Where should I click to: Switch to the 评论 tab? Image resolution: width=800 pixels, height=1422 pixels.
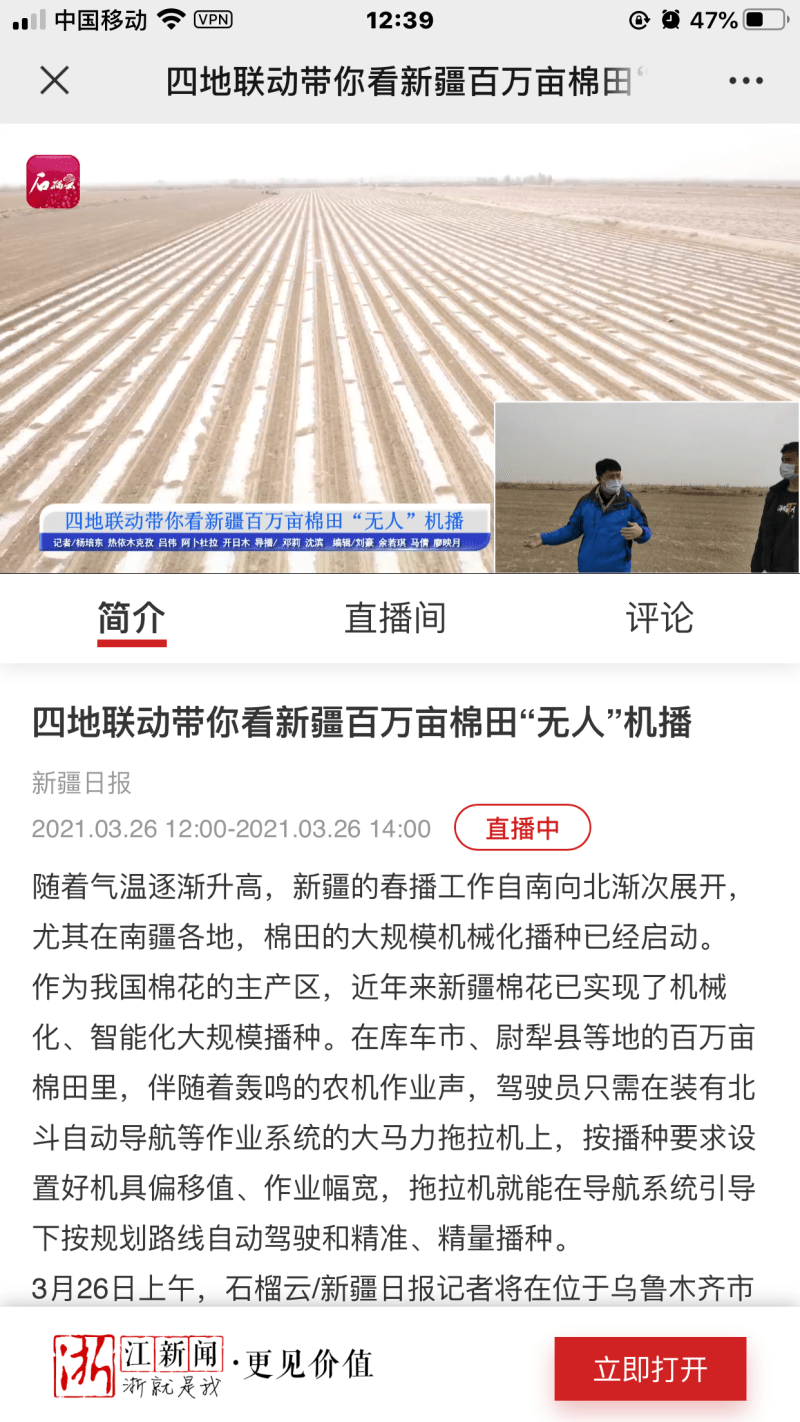point(659,618)
